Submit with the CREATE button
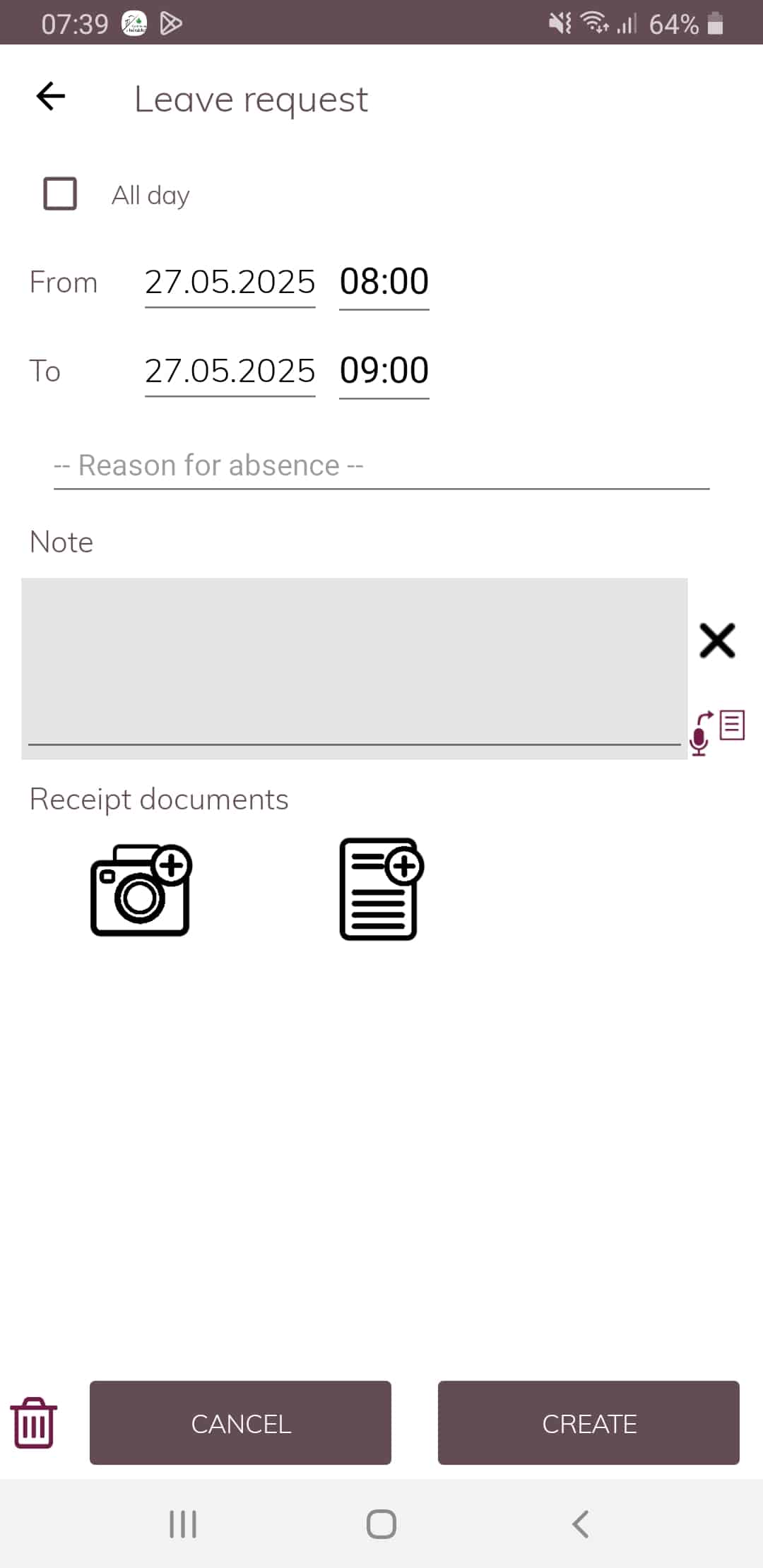Image resolution: width=763 pixels, height=1568 pixels. pyautogui.click(x=588, y=1423)
